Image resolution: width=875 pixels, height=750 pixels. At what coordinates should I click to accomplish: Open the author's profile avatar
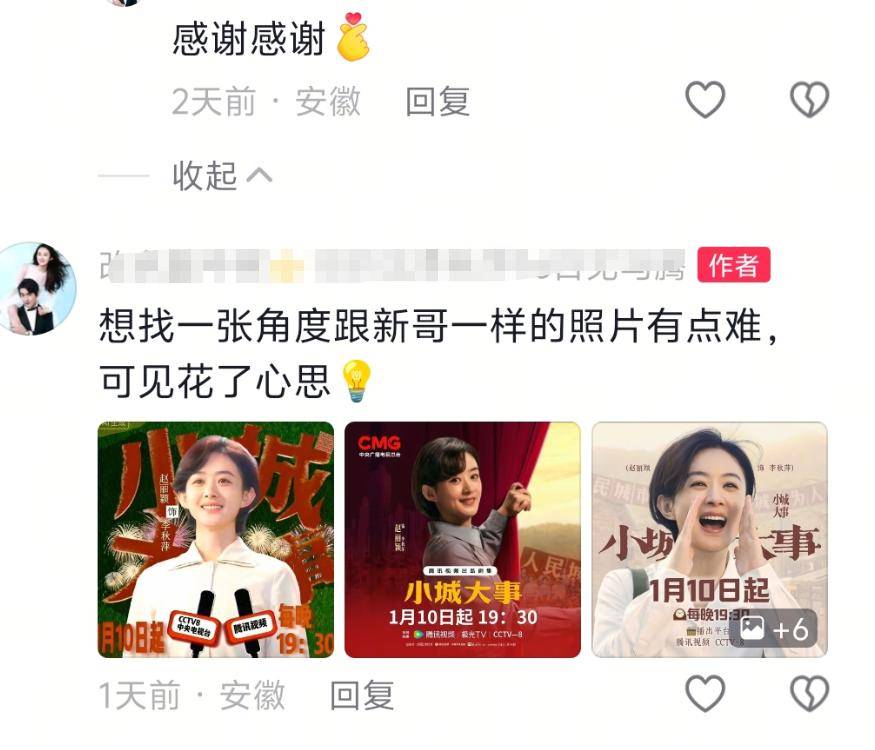pyautogui.click(x=38, y=288)
